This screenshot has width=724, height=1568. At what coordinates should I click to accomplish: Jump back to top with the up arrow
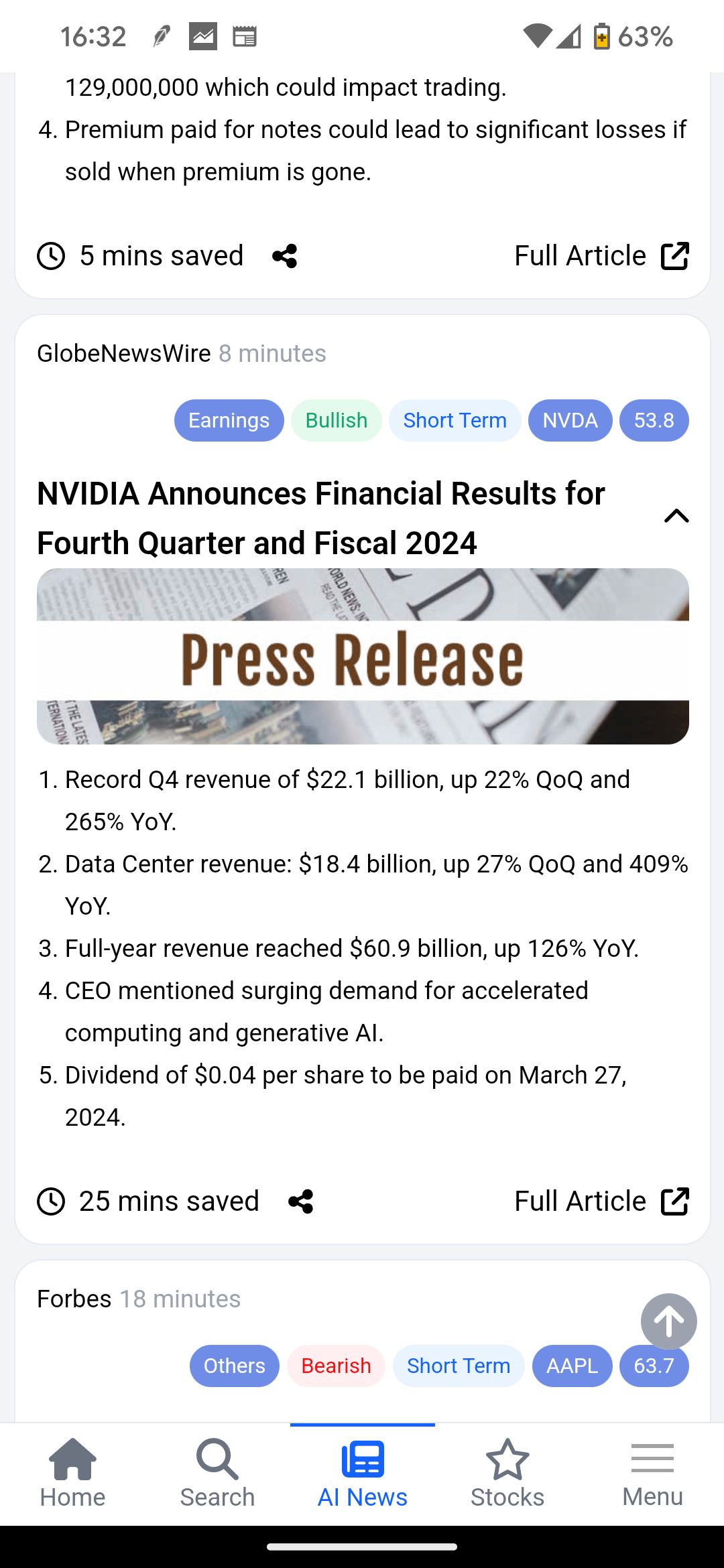(x=668, y=1321)
